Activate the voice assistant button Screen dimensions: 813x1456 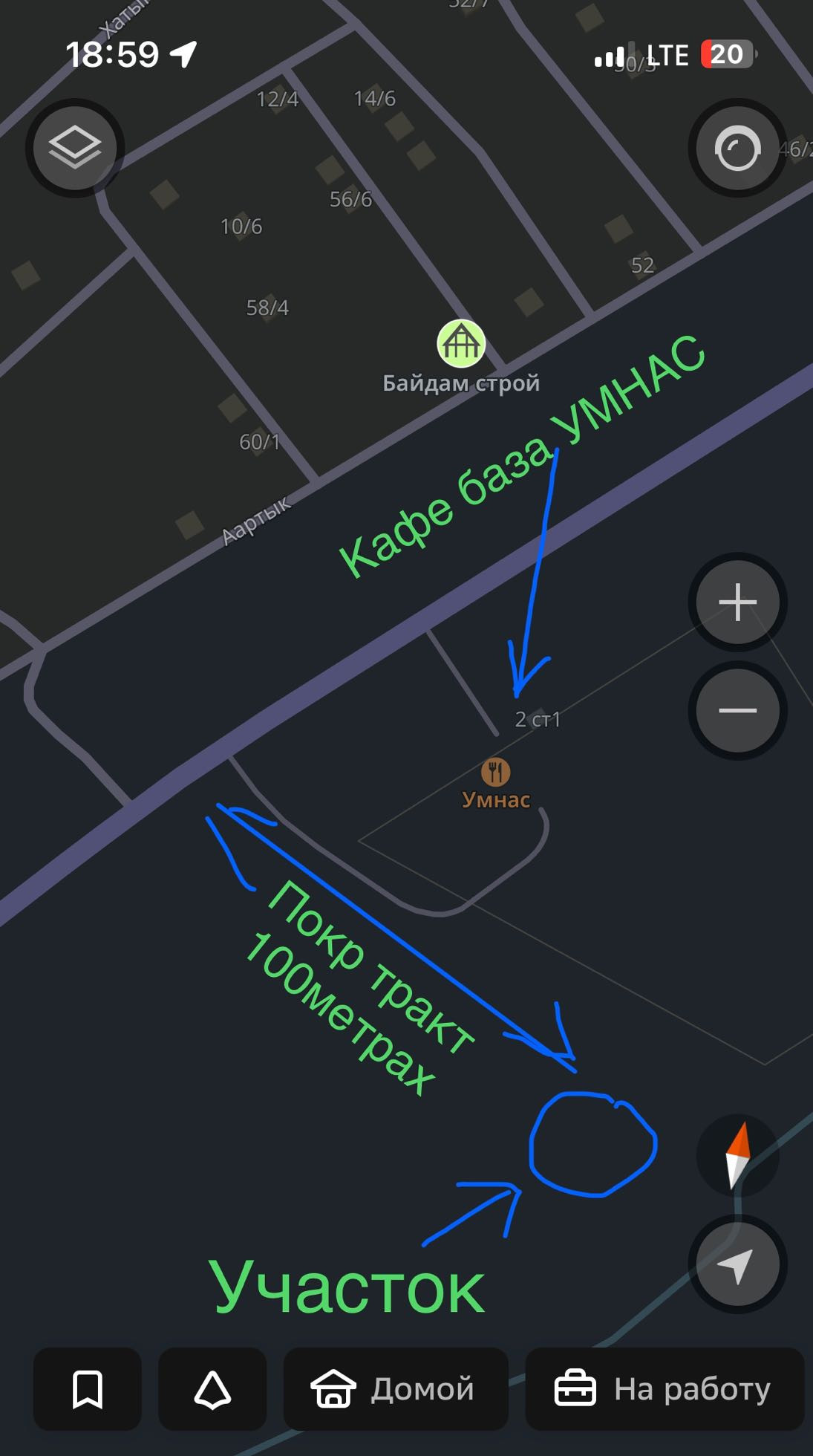click(737, 149)
